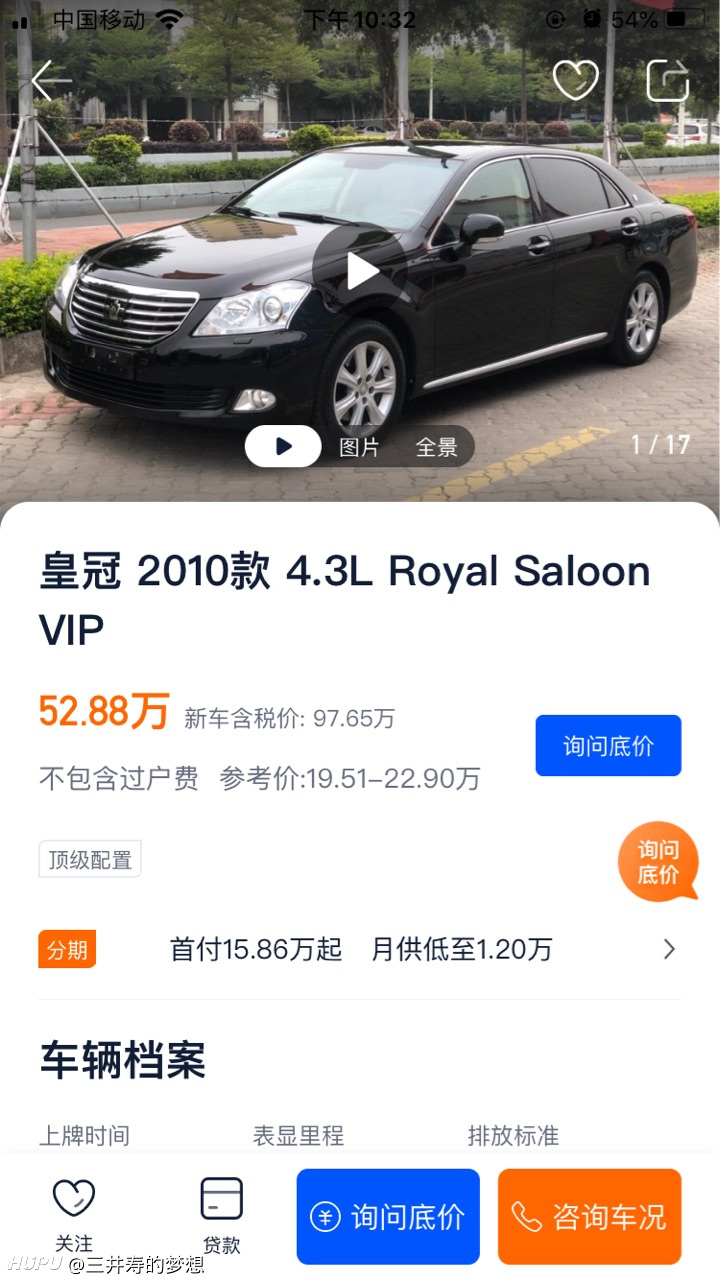The height and width of the screenshot is (1280, 720).
Task: Switch to the video media tab
Action: click(x=283, y=446)
